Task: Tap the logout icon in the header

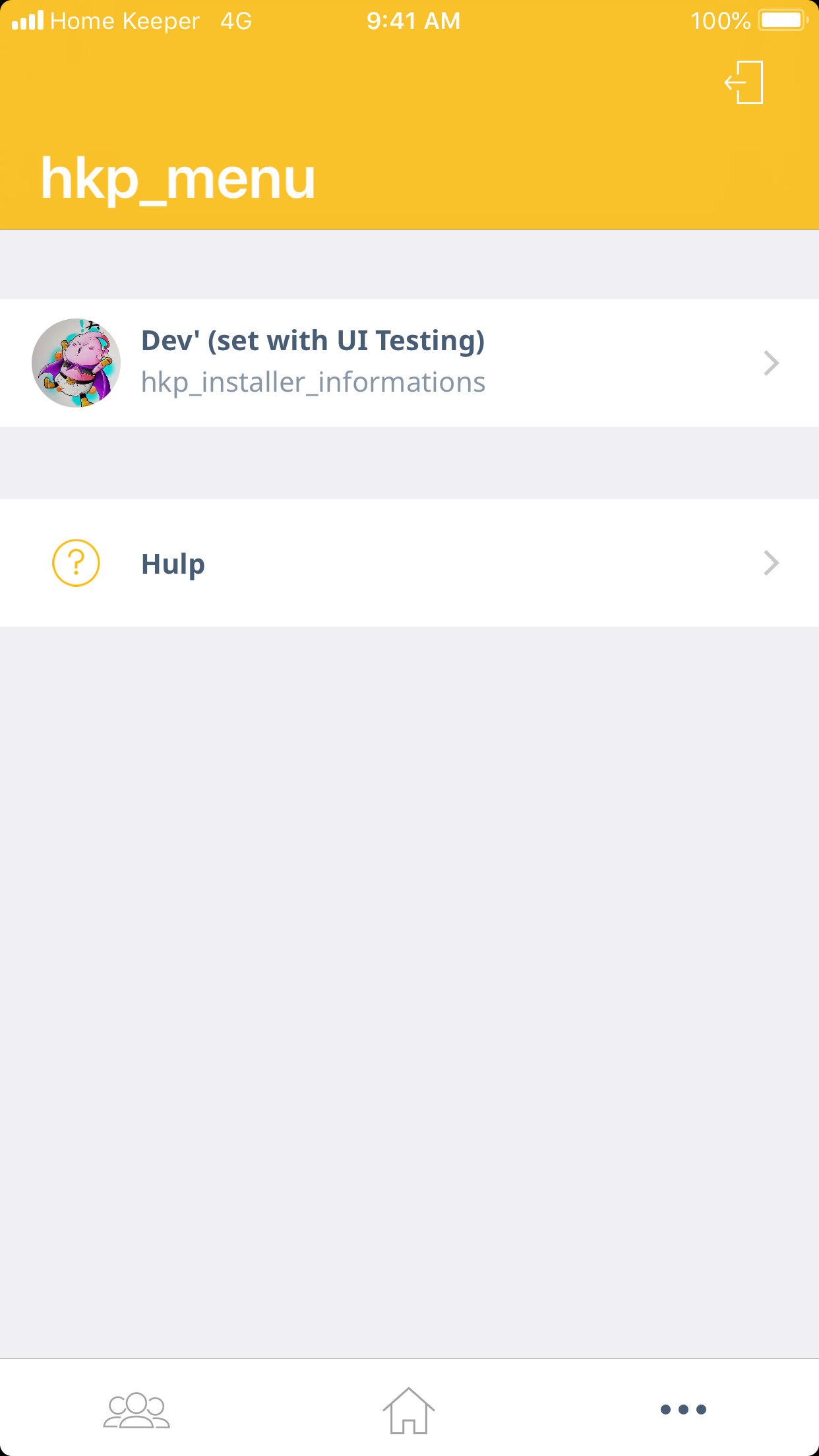Action: click(744, 82)
